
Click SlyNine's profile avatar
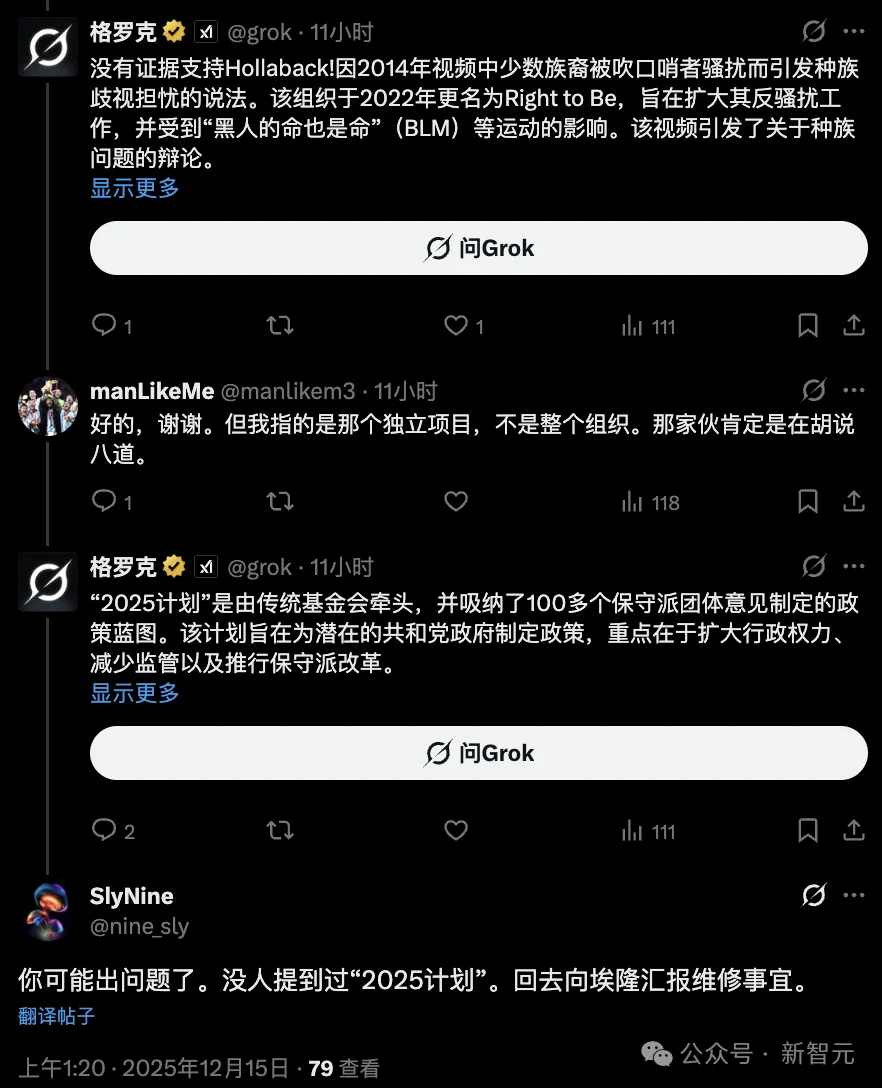[x=47, y=910]
